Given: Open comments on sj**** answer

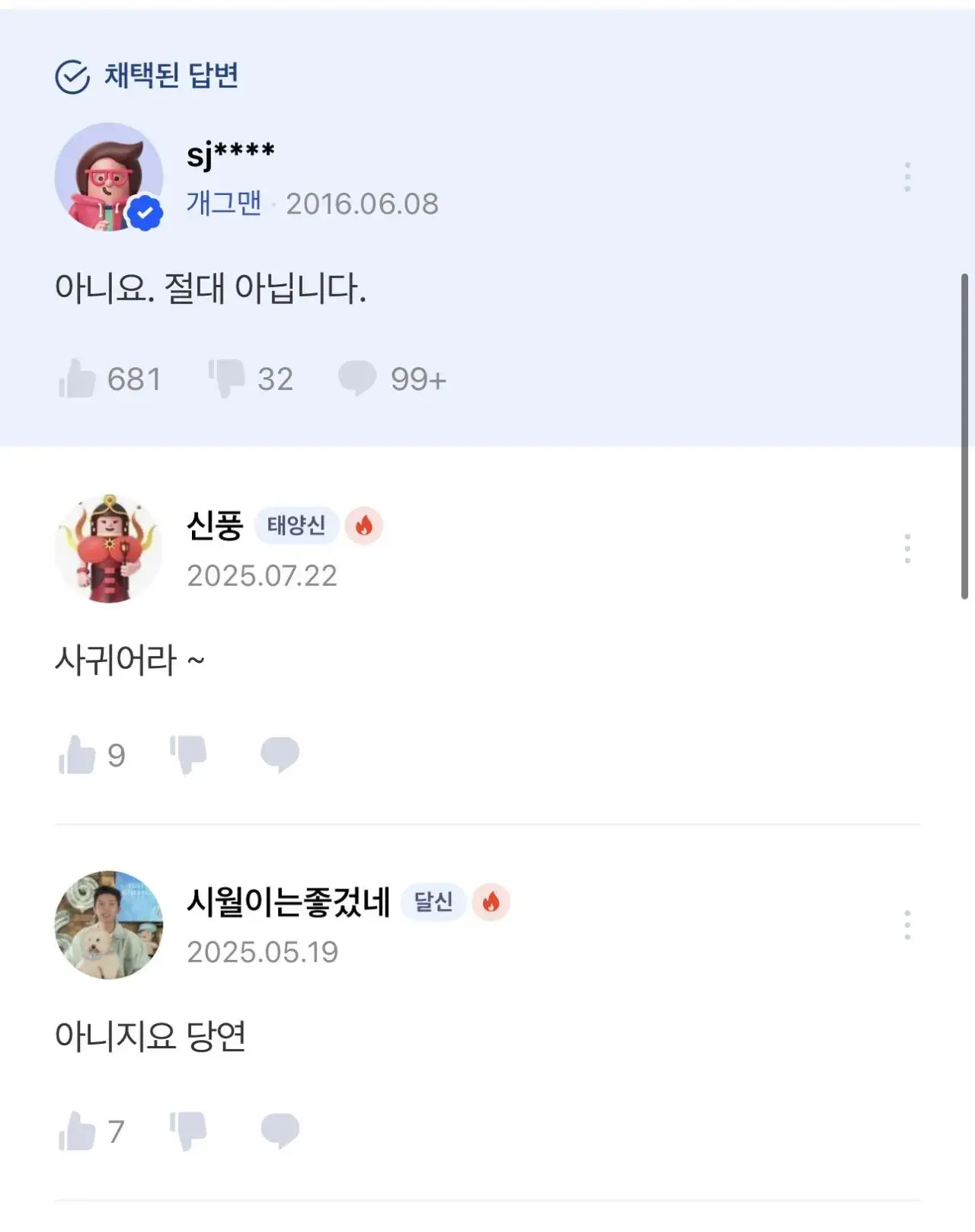Looking at the screenshot, I should click(356, 379).
